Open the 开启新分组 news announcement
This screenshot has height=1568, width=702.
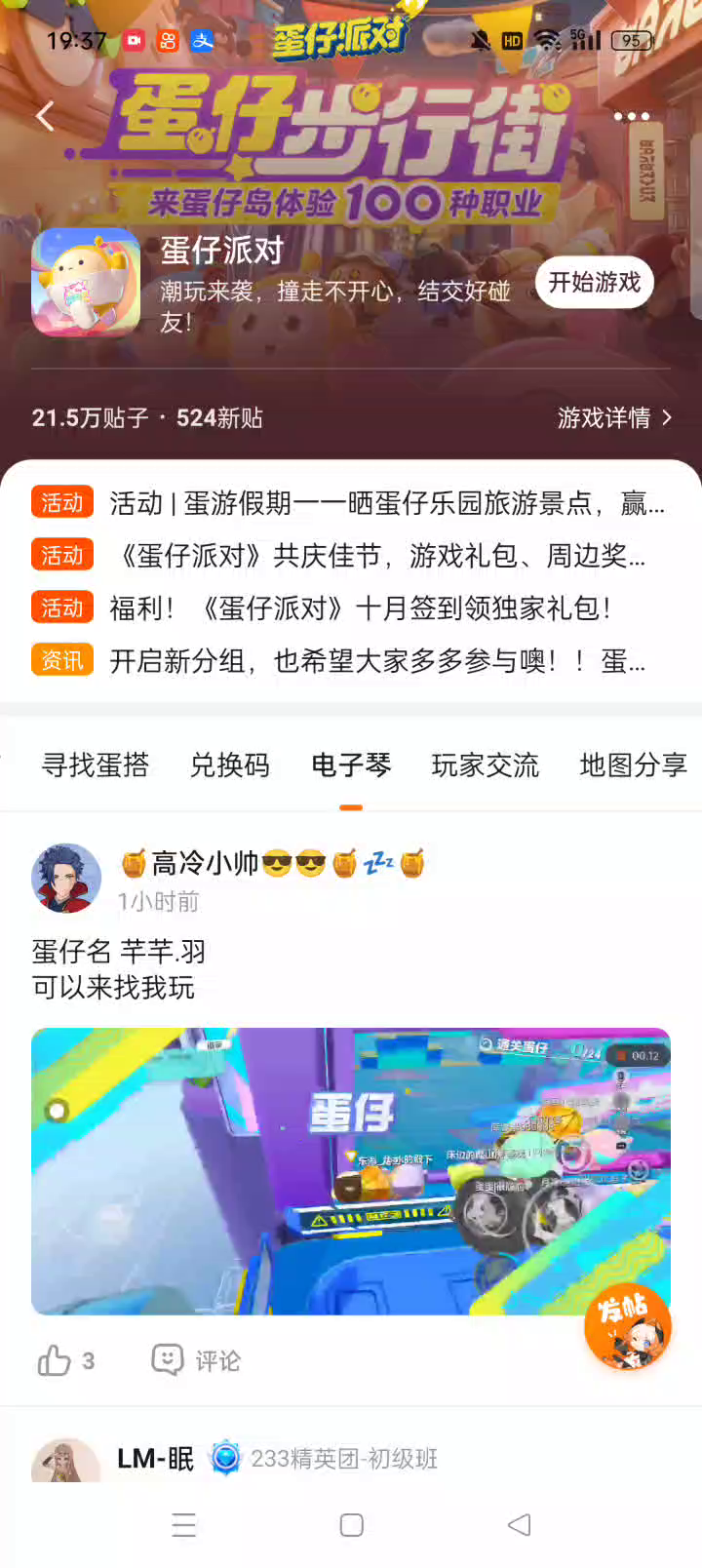376,661
